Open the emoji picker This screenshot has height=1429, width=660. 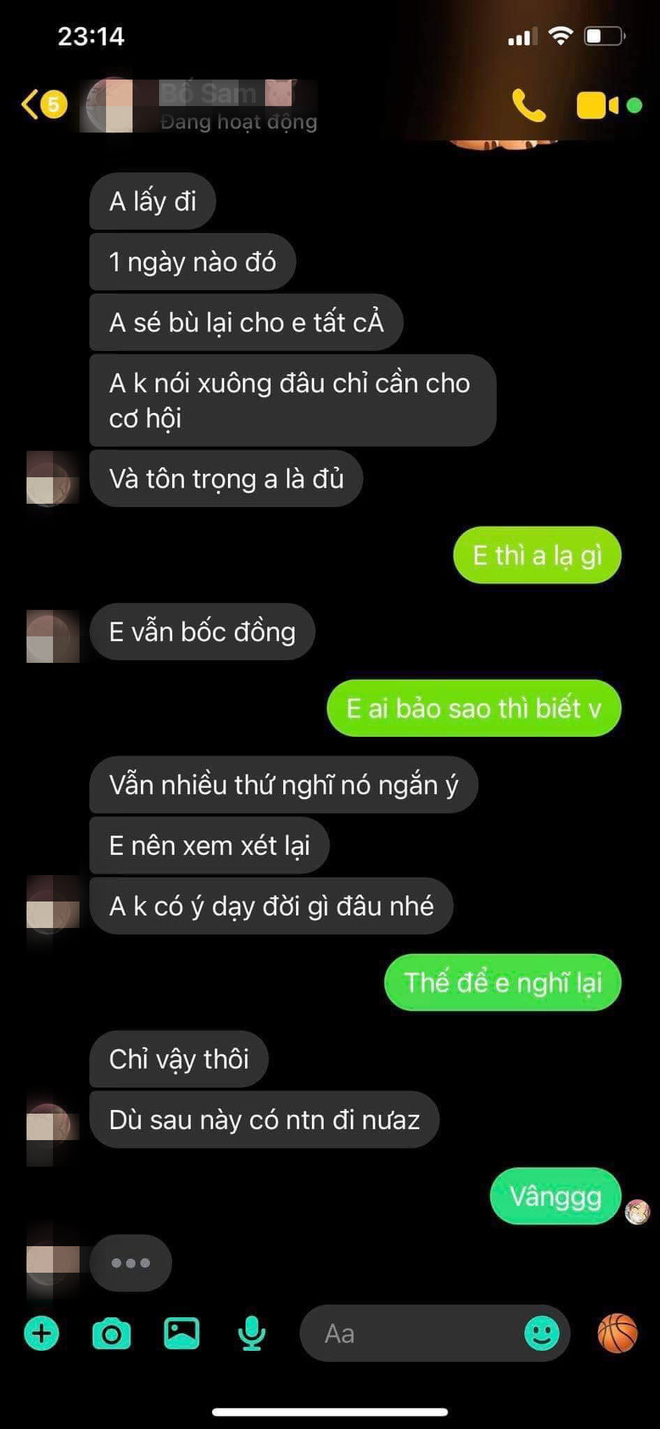click(x=542, y=1333)
